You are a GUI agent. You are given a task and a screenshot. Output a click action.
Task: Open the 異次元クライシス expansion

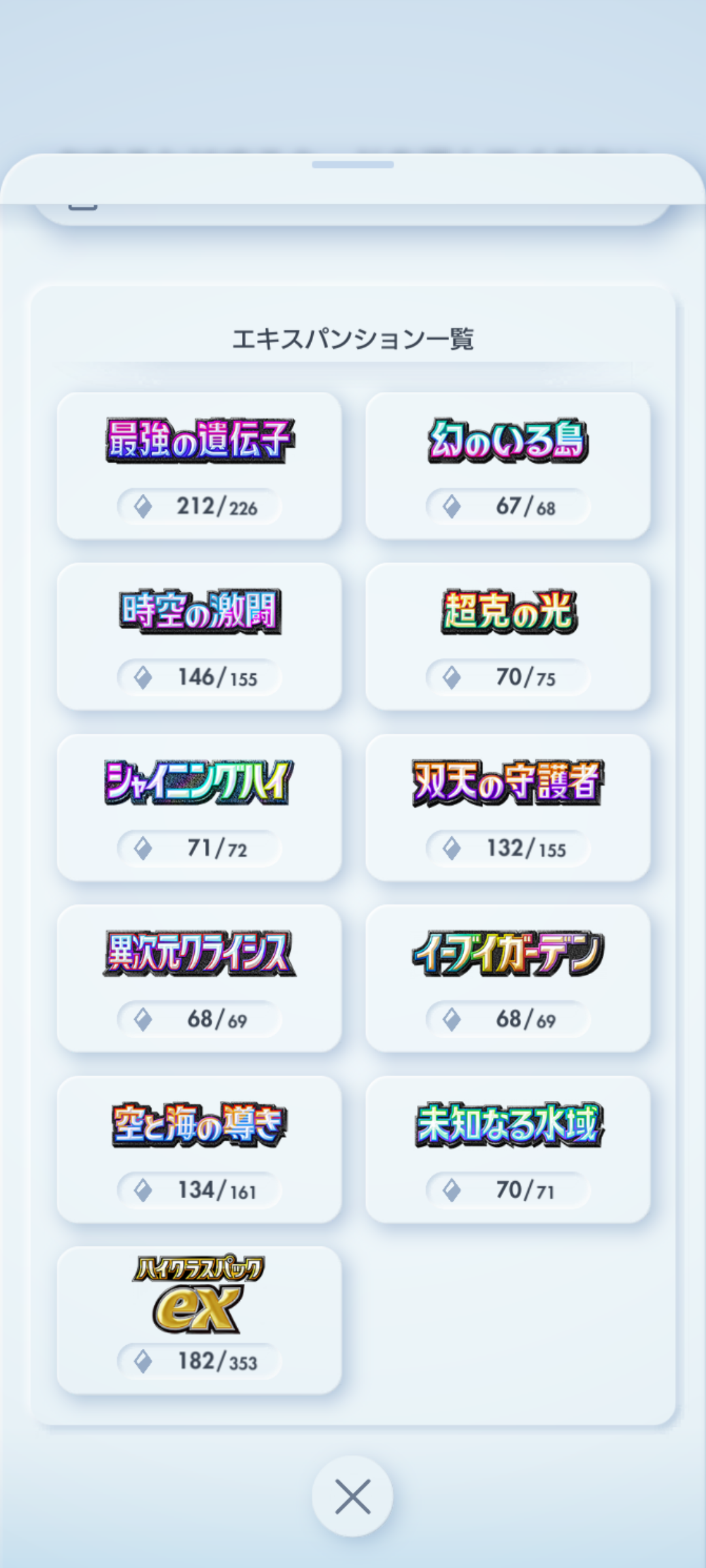[x=199, y=978]
